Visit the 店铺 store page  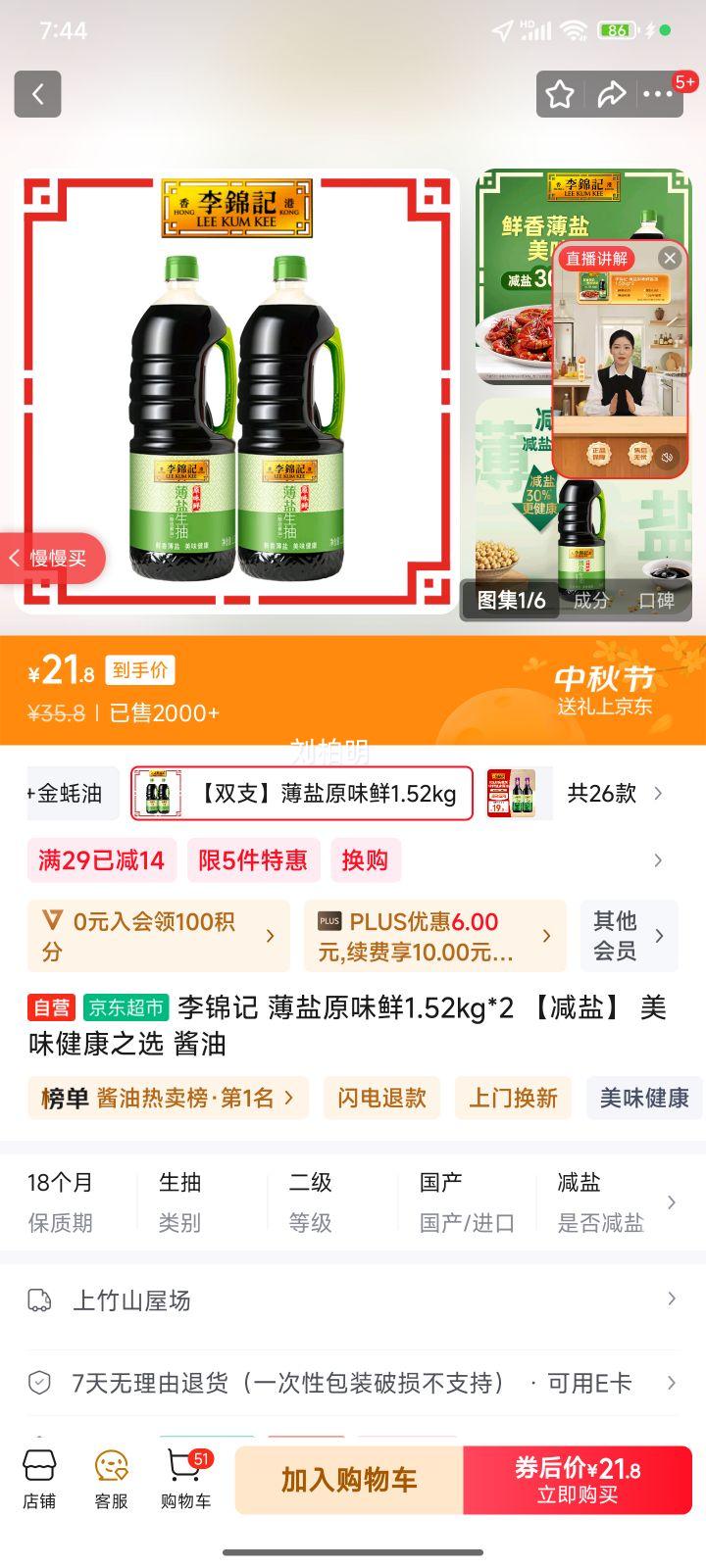39,1480
